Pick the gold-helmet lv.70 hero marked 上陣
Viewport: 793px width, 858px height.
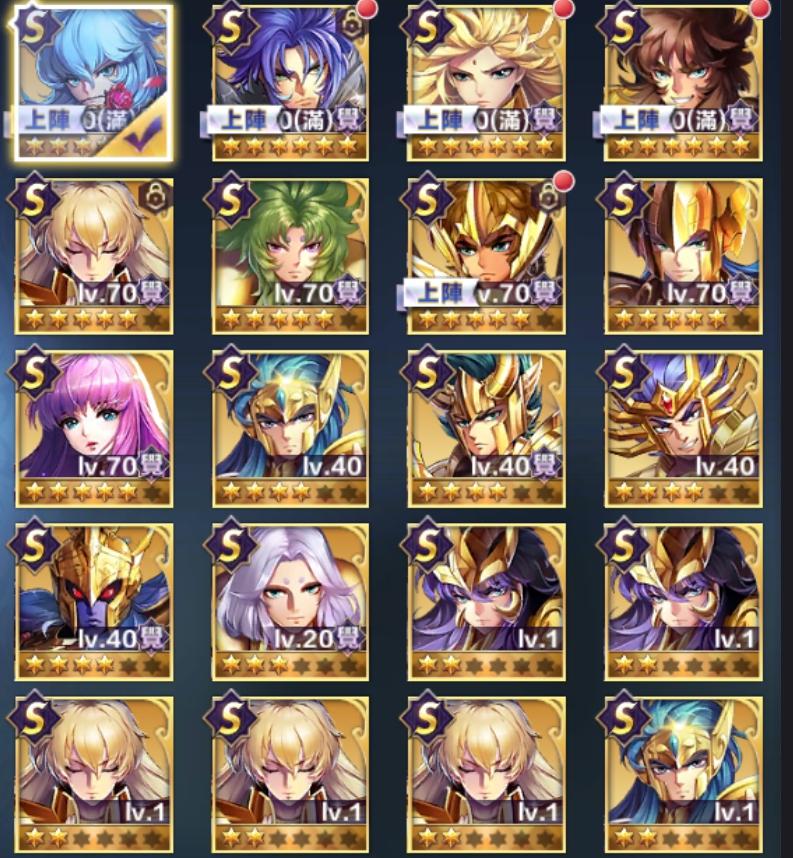pos(487,255)
